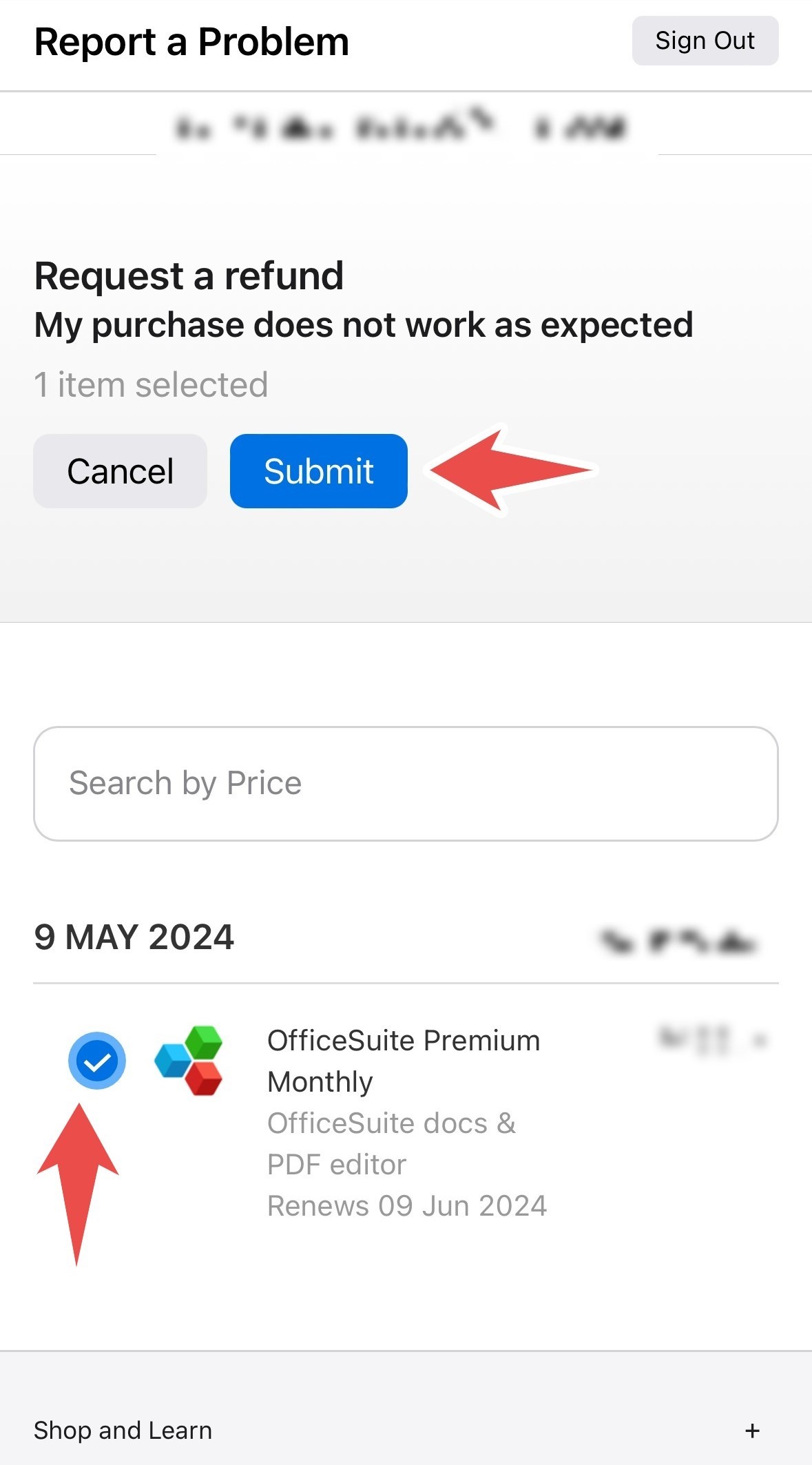Uncheck the OfficeSuite Premium Monthly item
The width and height of the screenshot is (812, 1465).
tap(97, 1061)
